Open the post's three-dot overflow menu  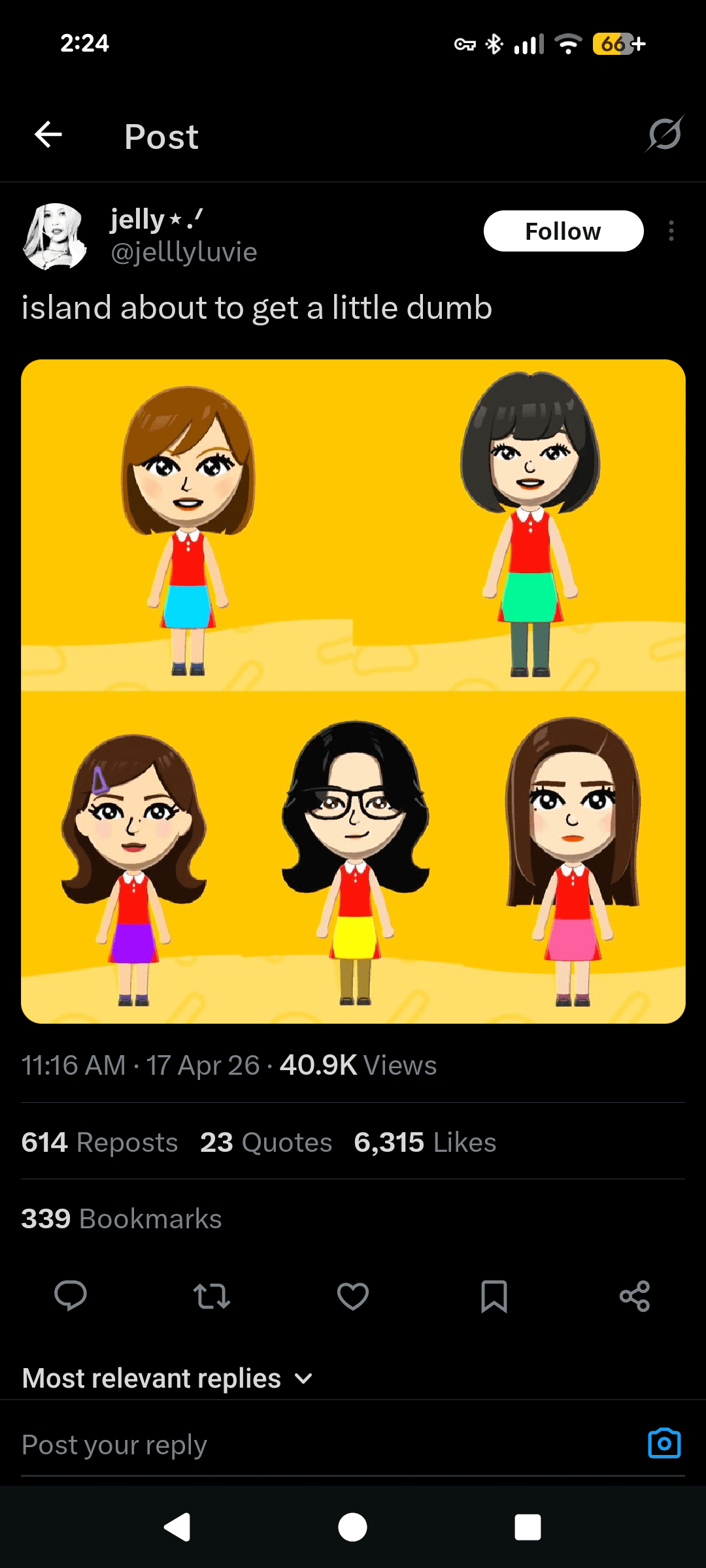tap(671, 231)
